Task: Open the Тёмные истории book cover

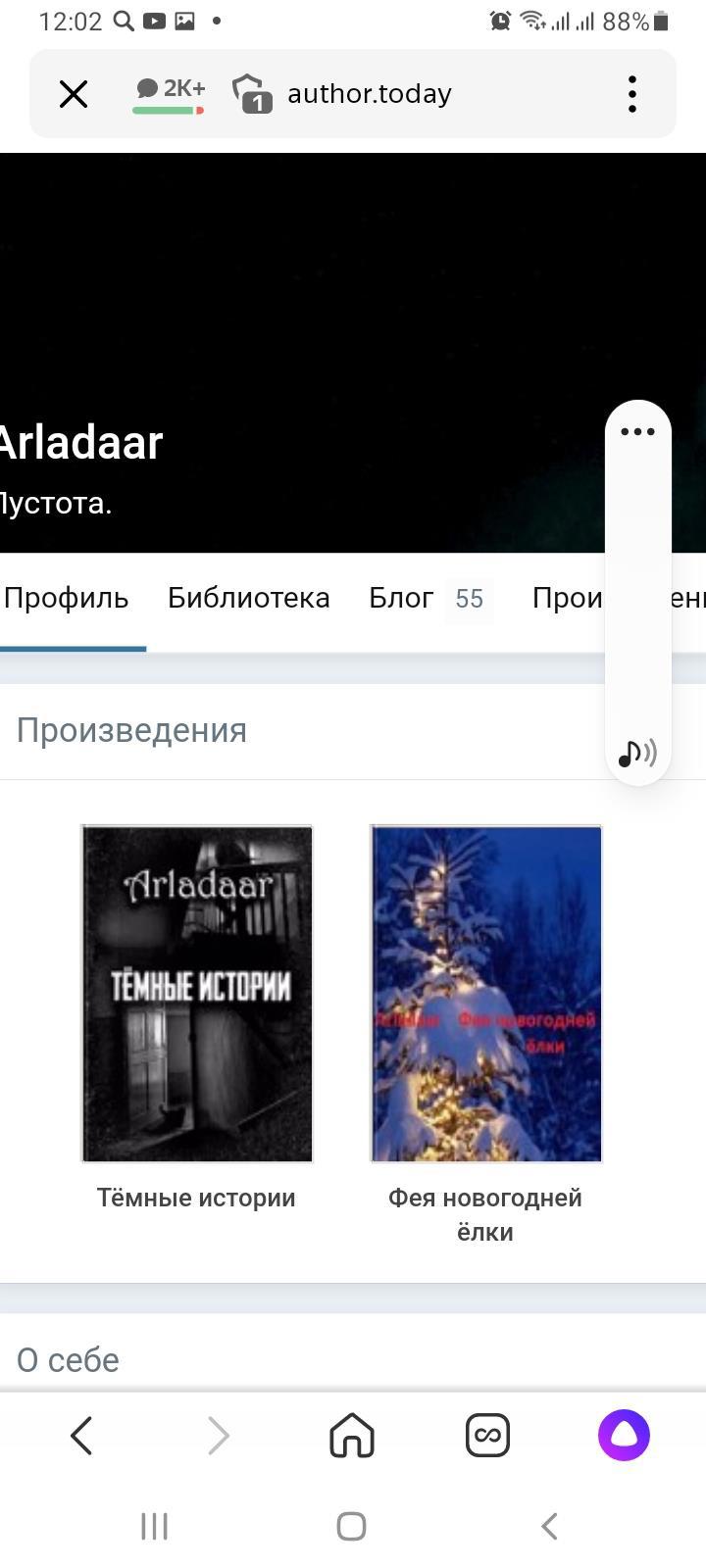Action: click(x=197, y=993)
